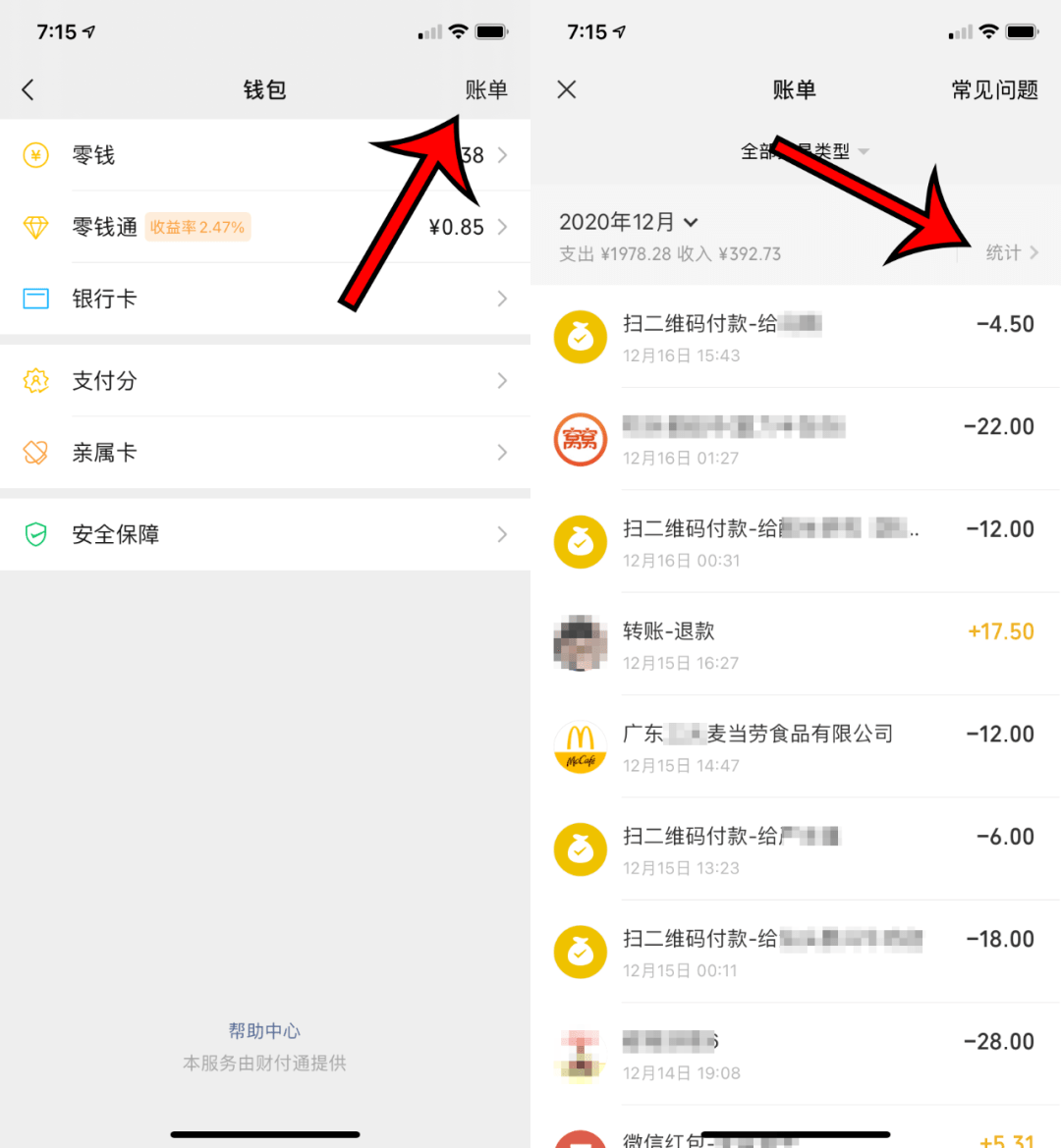Open the -22.00 transaction at 01:27
1061x1148 pixels.
pyautogui.click(x=796, y=439)
